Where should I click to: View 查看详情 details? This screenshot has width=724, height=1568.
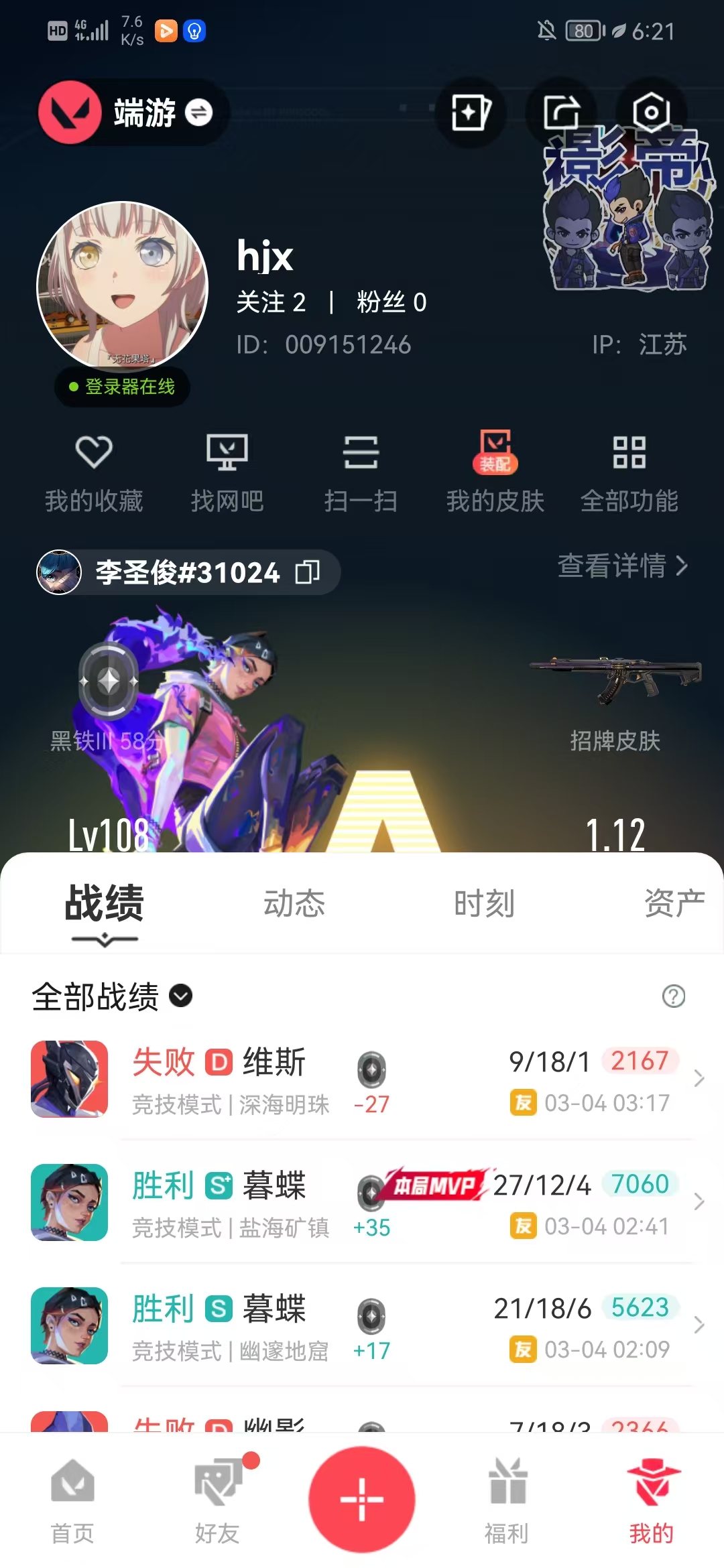coord(623,566)
